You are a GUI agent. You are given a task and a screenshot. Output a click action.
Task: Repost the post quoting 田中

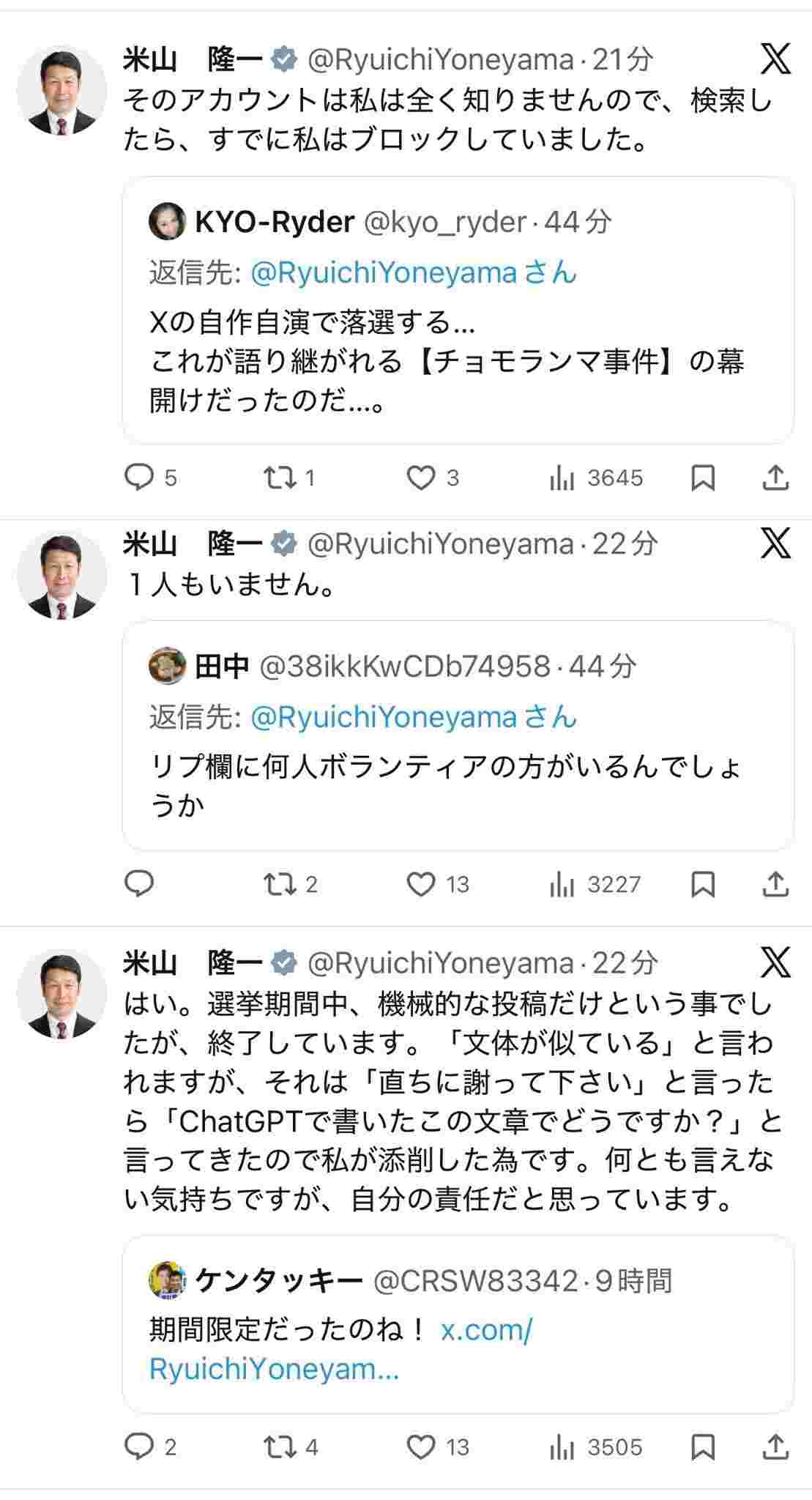280,884
